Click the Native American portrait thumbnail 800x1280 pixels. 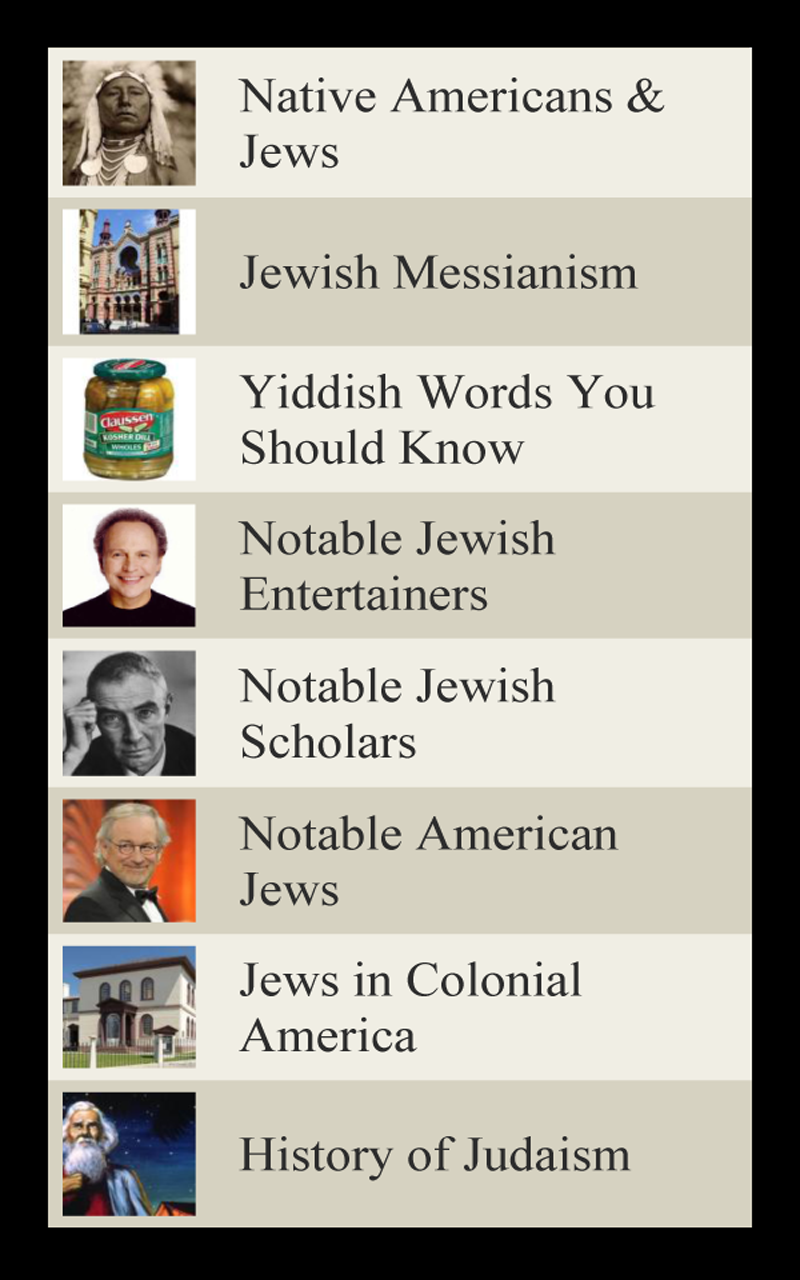coord(129,121)
